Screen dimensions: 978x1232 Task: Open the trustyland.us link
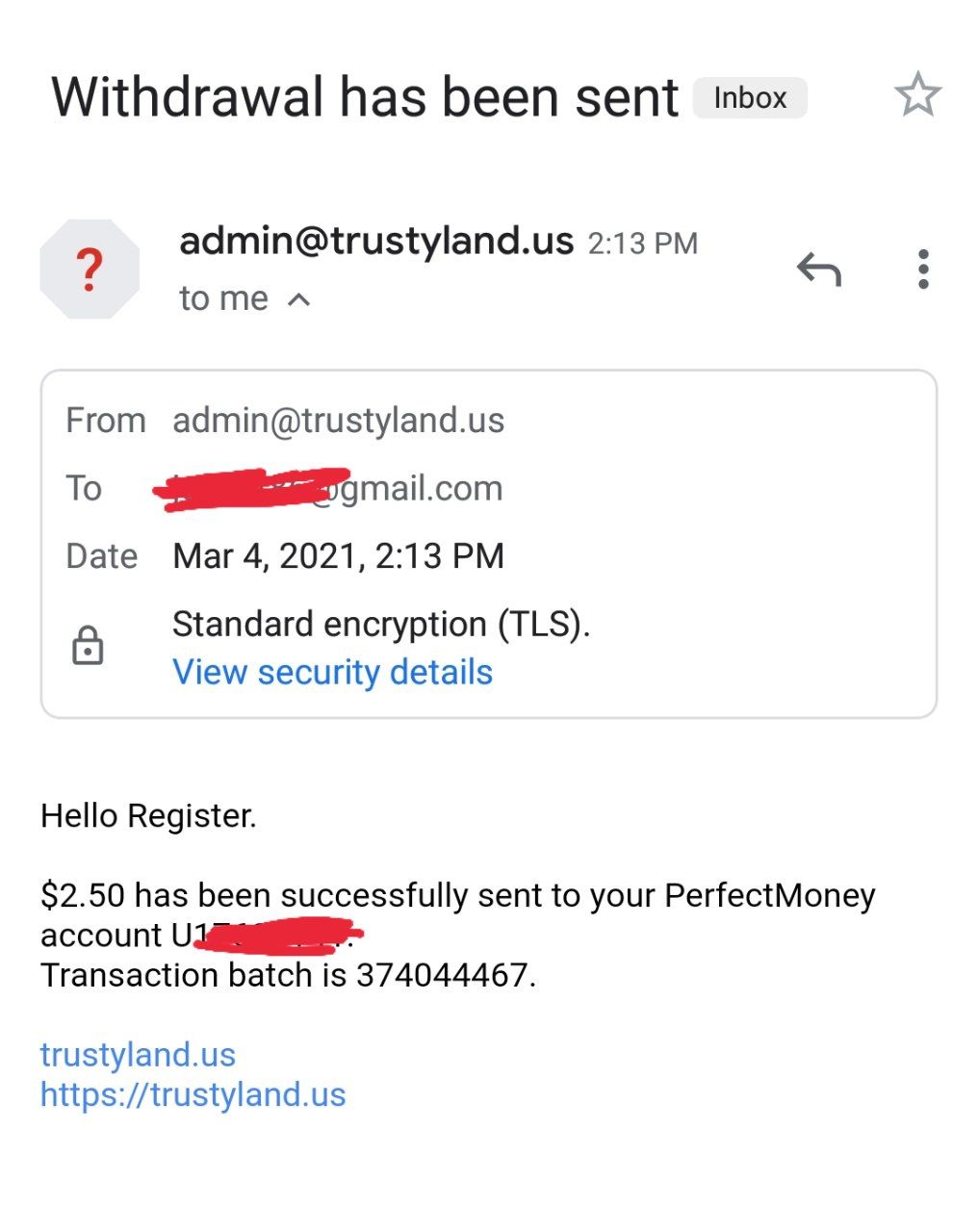pyautogui.click(x=138, y=1055)
